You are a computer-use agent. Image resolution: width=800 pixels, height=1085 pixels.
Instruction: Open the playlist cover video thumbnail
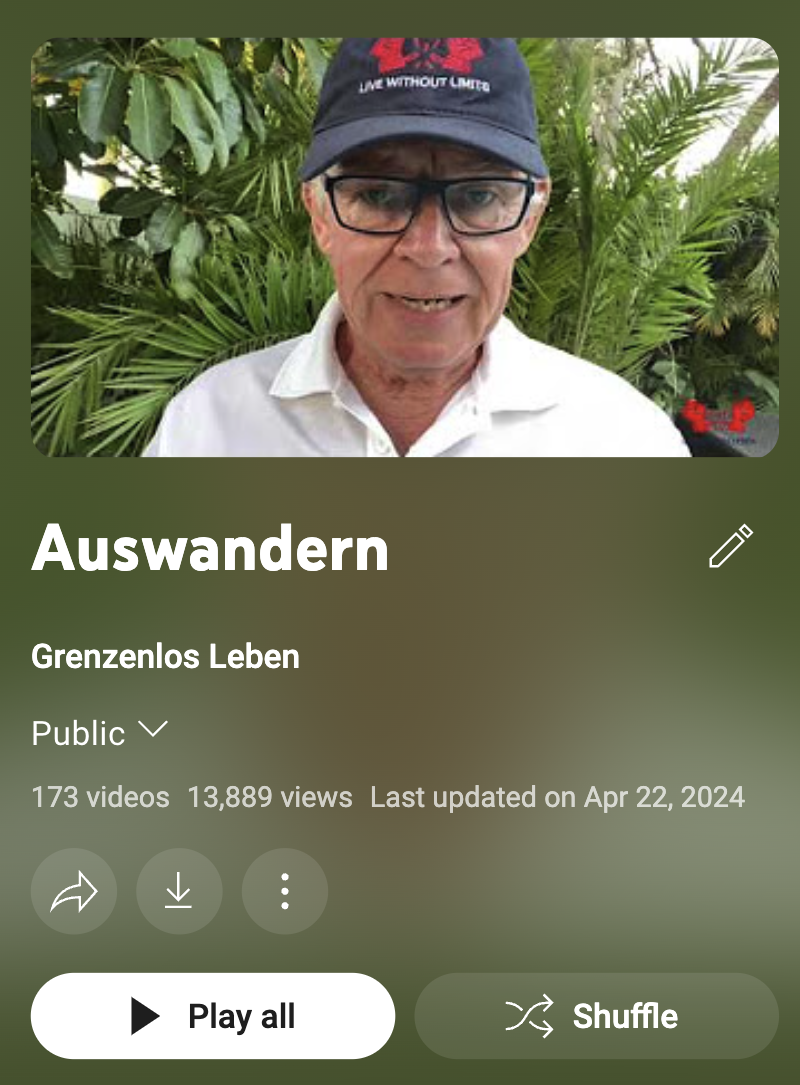tap(405, 247)
